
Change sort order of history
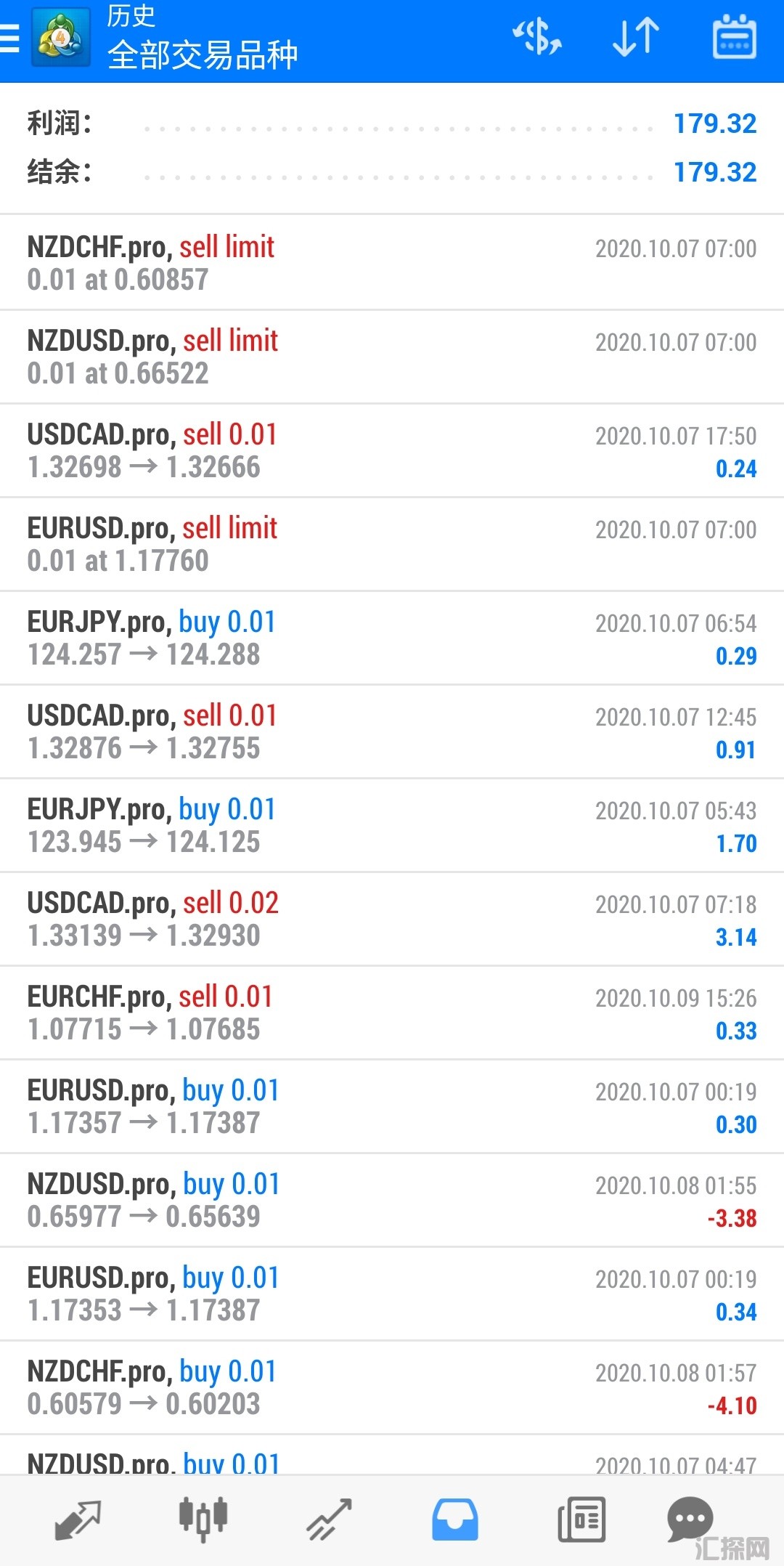(x=636, y=38)
